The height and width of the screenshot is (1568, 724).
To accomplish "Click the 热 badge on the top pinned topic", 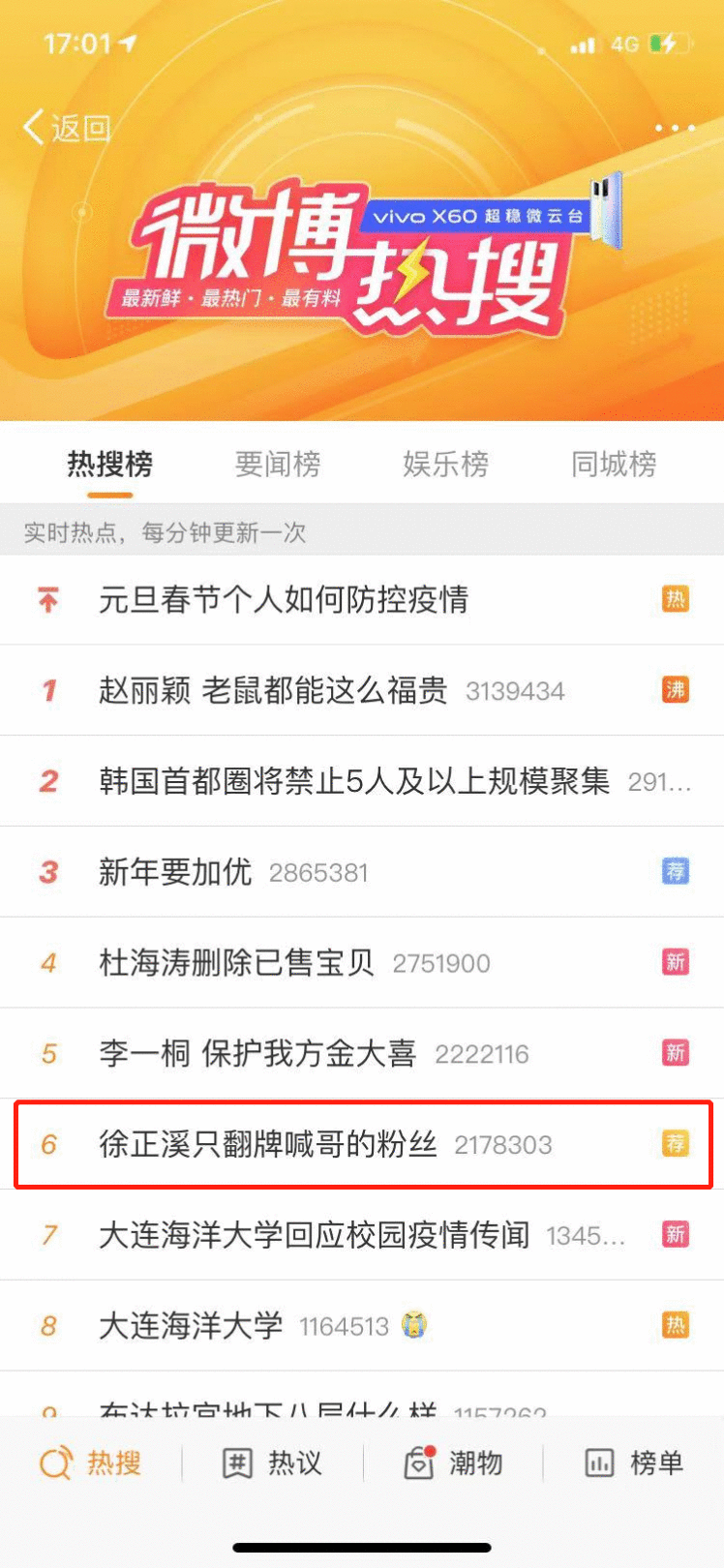I will coord(677,599).
